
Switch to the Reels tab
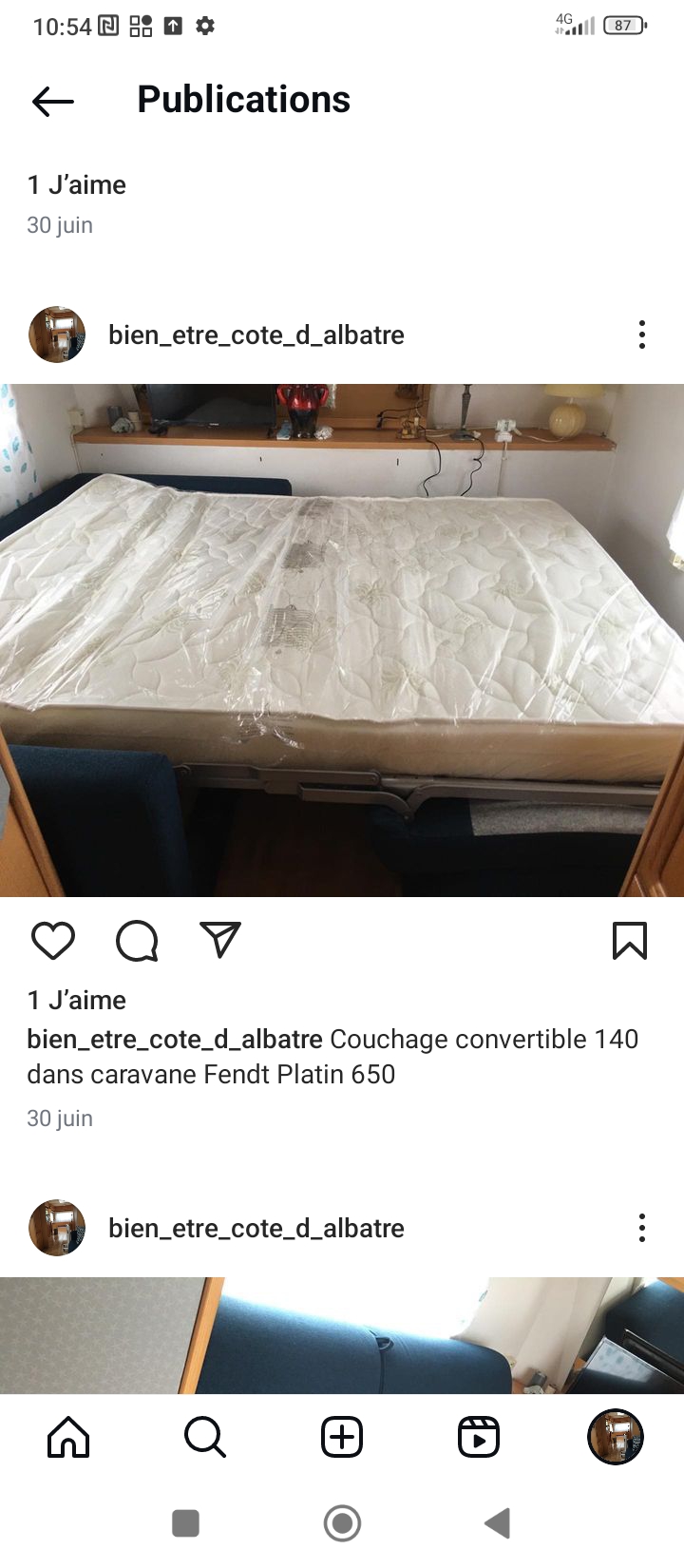479,1437
